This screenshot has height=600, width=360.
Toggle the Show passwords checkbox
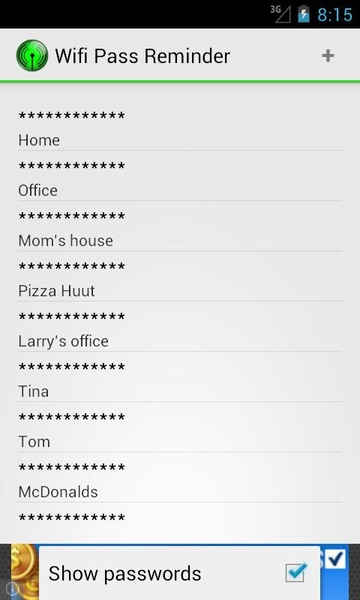click(x=296, y=573)
